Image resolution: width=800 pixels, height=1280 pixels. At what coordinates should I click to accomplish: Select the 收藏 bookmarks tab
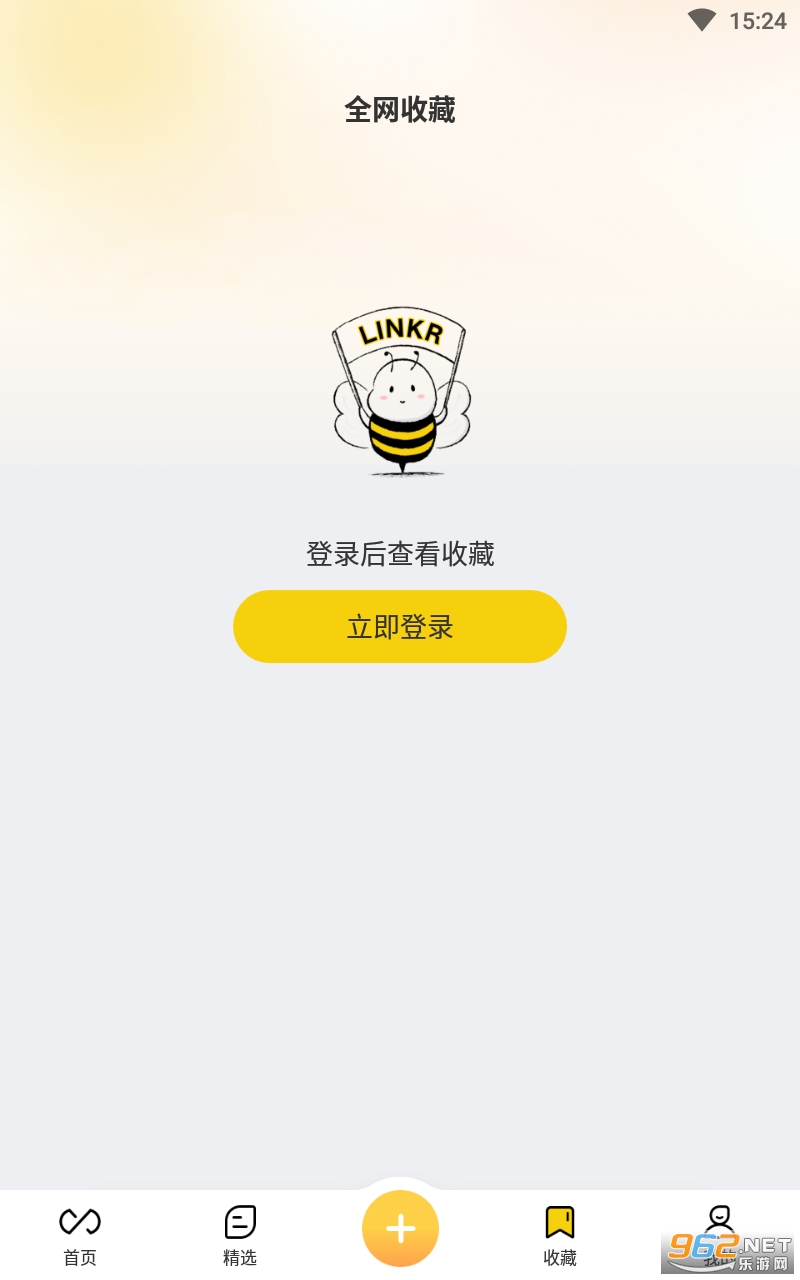point(560,1235)
